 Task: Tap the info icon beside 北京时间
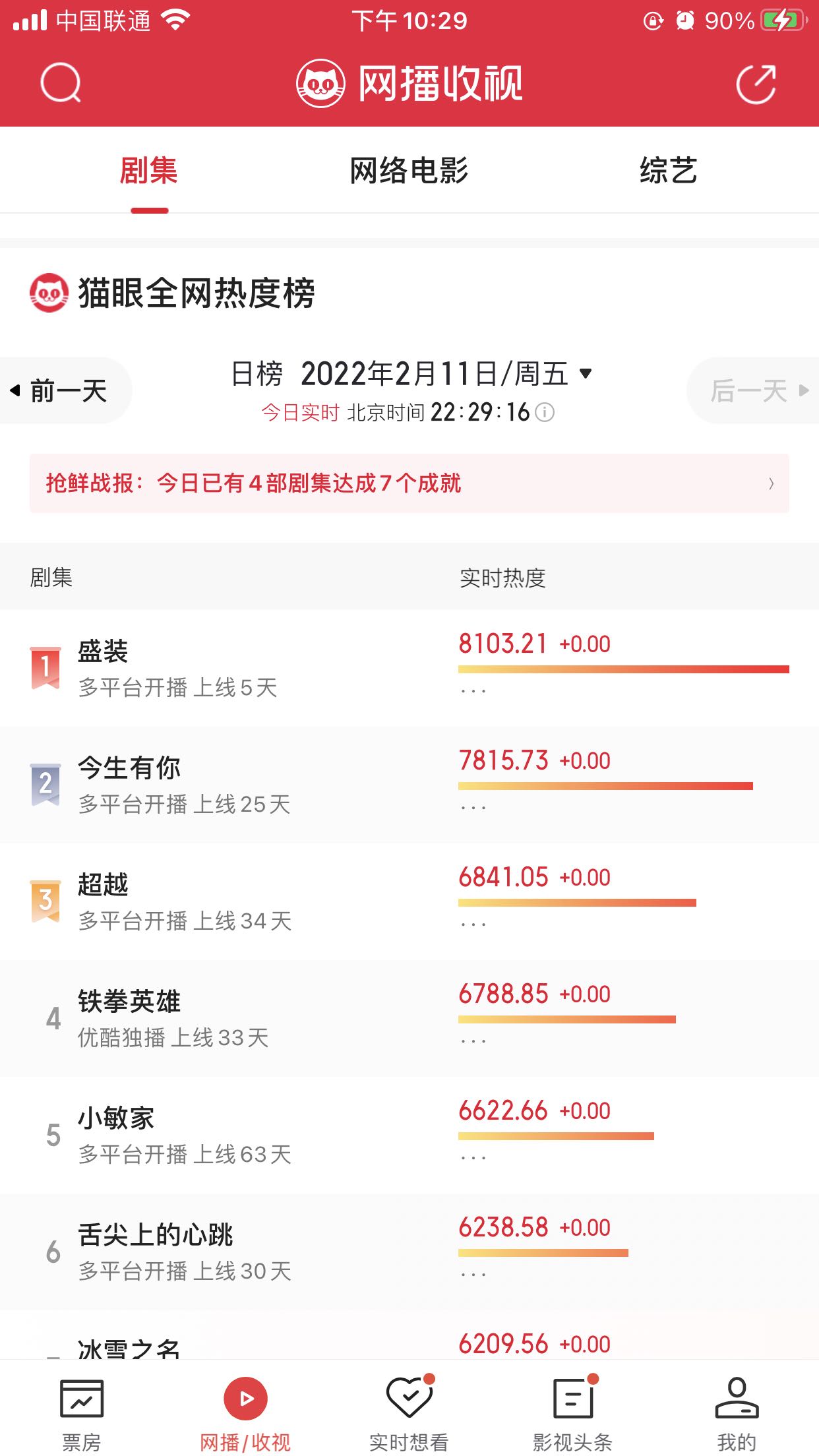pos(545,413)
